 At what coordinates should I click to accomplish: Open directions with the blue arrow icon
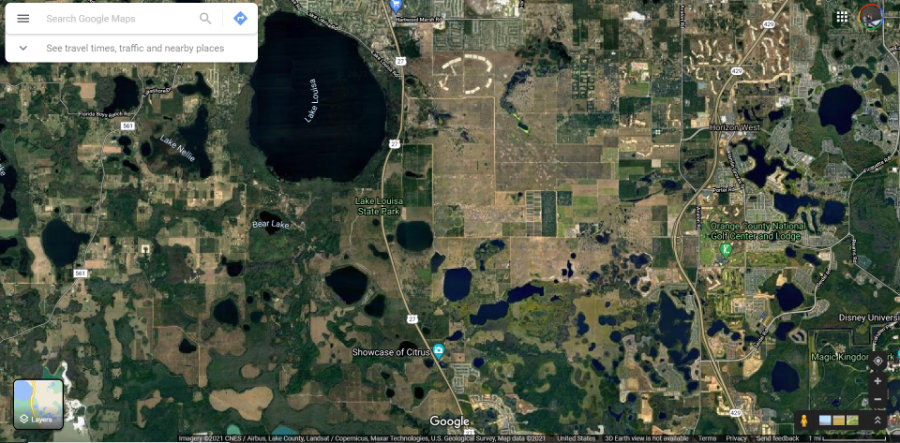coord(240,18)
